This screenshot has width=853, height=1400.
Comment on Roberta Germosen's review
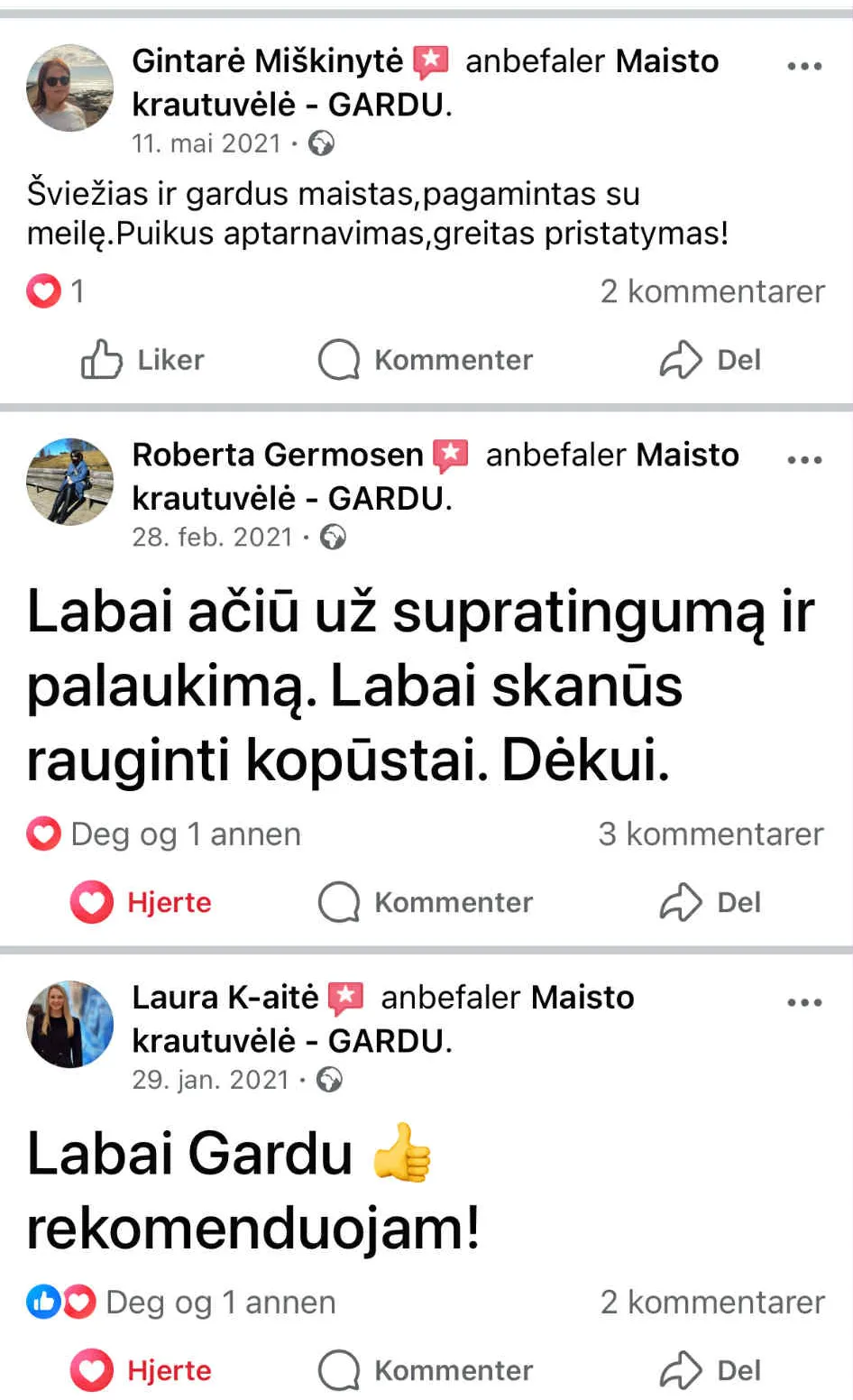[426, 902]
